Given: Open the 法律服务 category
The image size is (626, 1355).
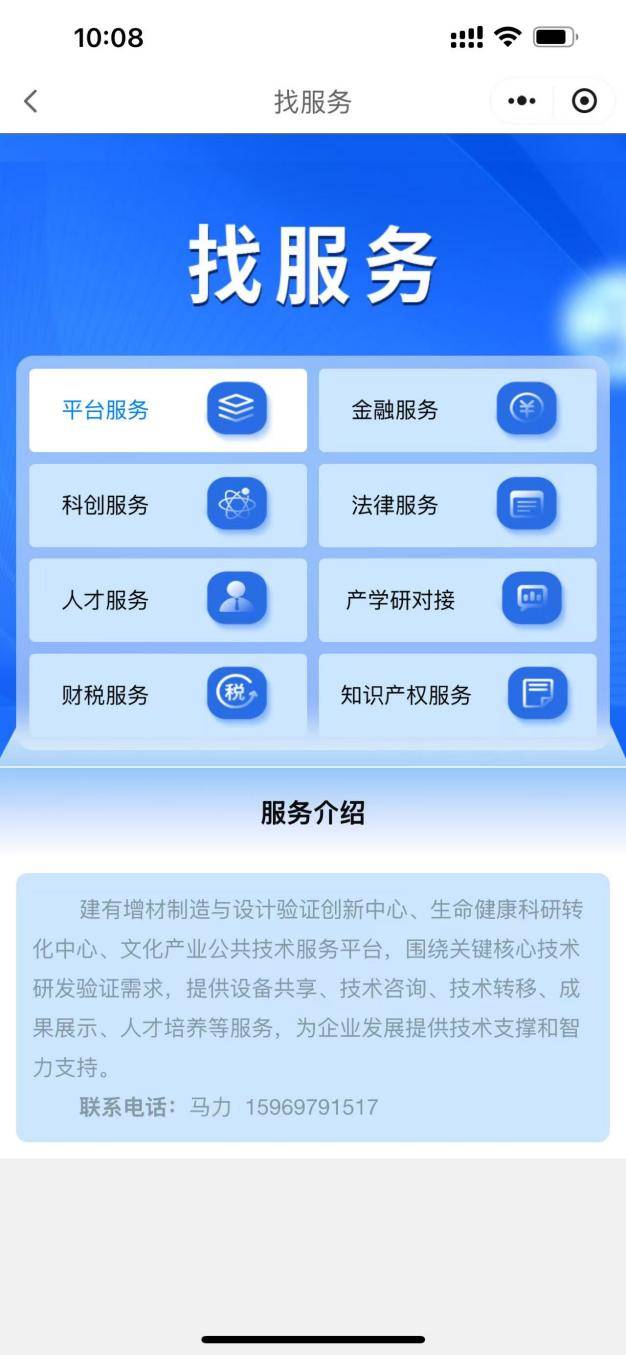Looking at the screenshot, I should 457,505.
